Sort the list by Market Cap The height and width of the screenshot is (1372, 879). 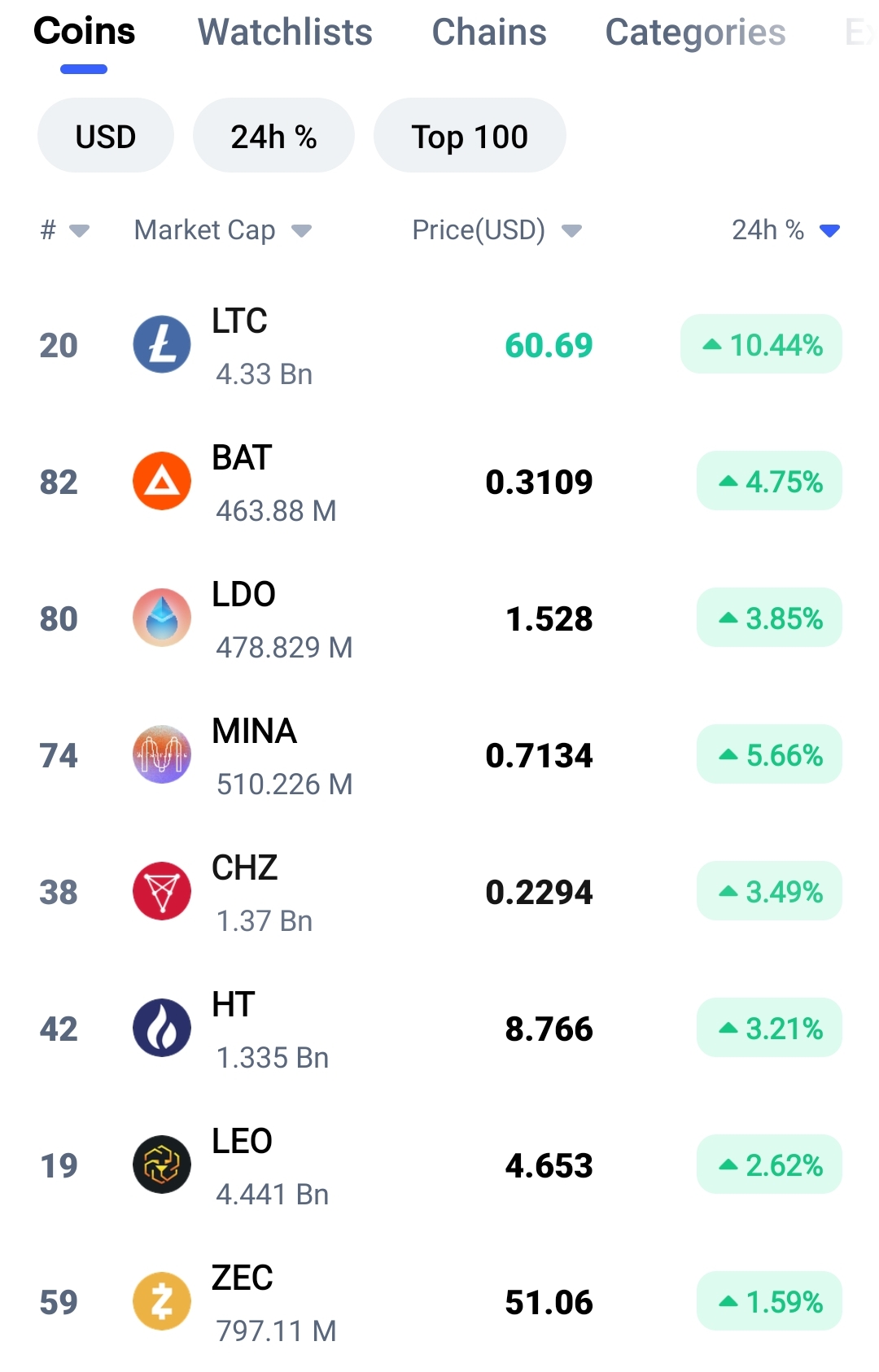point(223,230)
